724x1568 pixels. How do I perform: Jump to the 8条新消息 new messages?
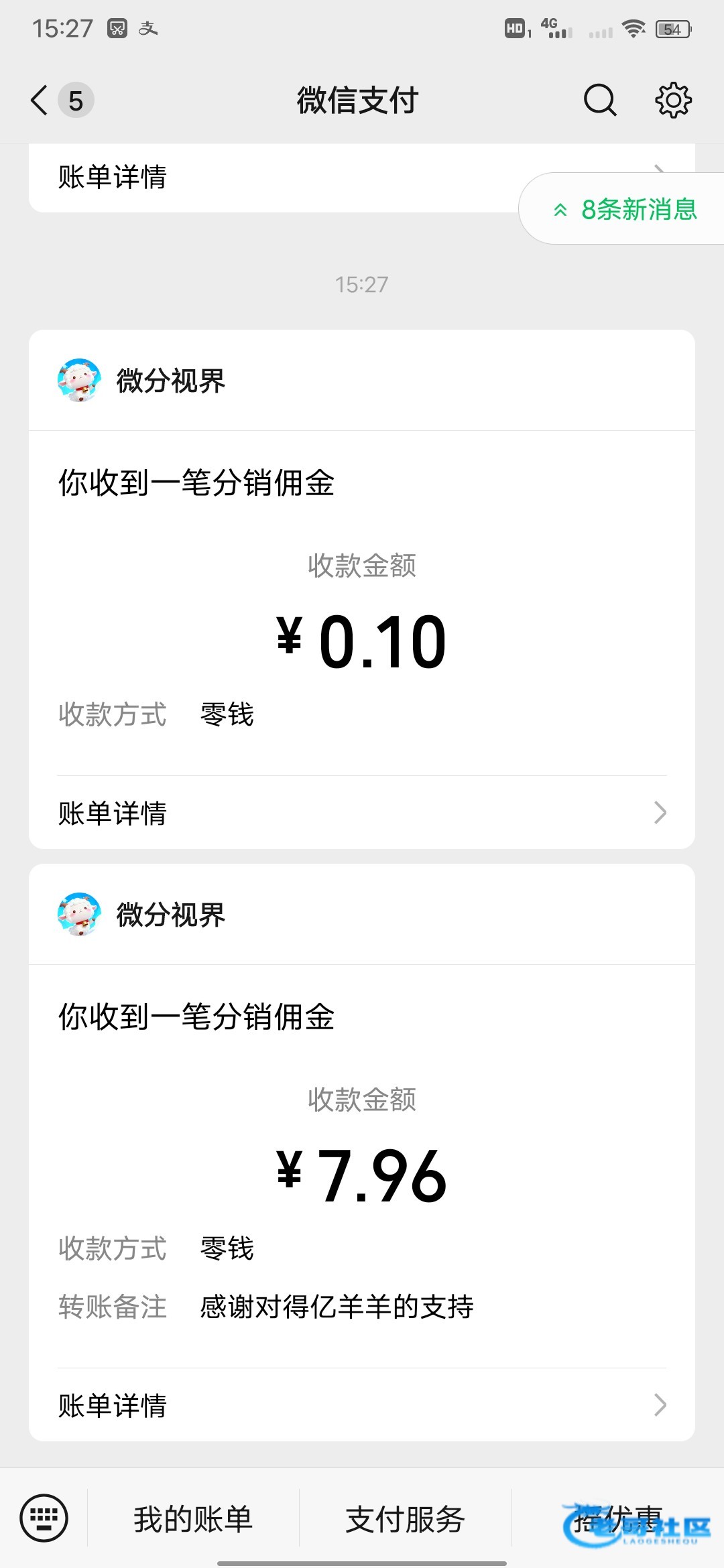[625, 209]
